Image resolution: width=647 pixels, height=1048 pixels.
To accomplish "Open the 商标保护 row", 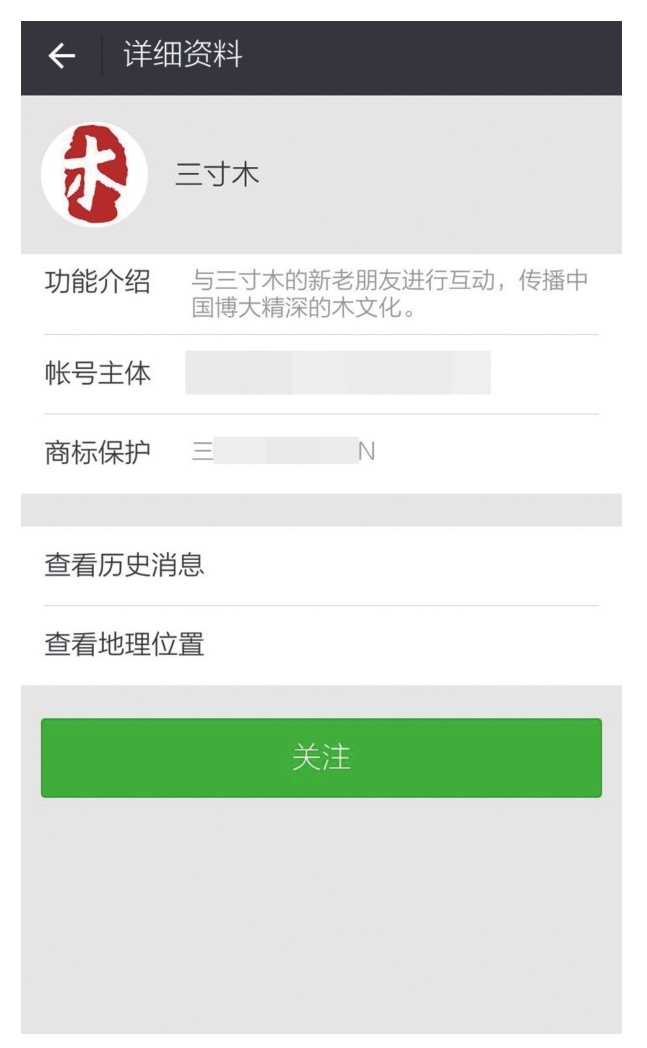I will click(x=321, y=454).
